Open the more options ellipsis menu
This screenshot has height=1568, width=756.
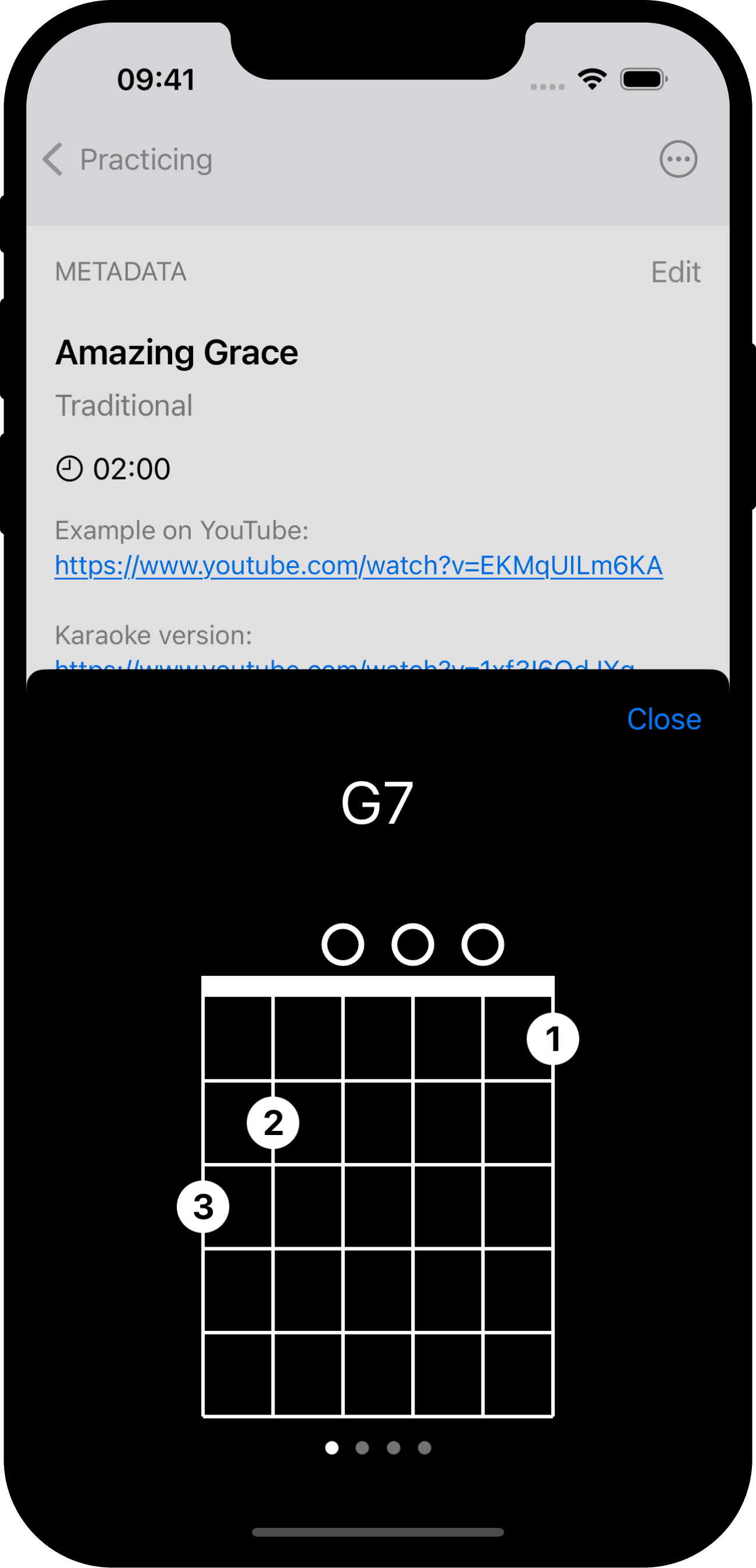(x=680, y=159)
